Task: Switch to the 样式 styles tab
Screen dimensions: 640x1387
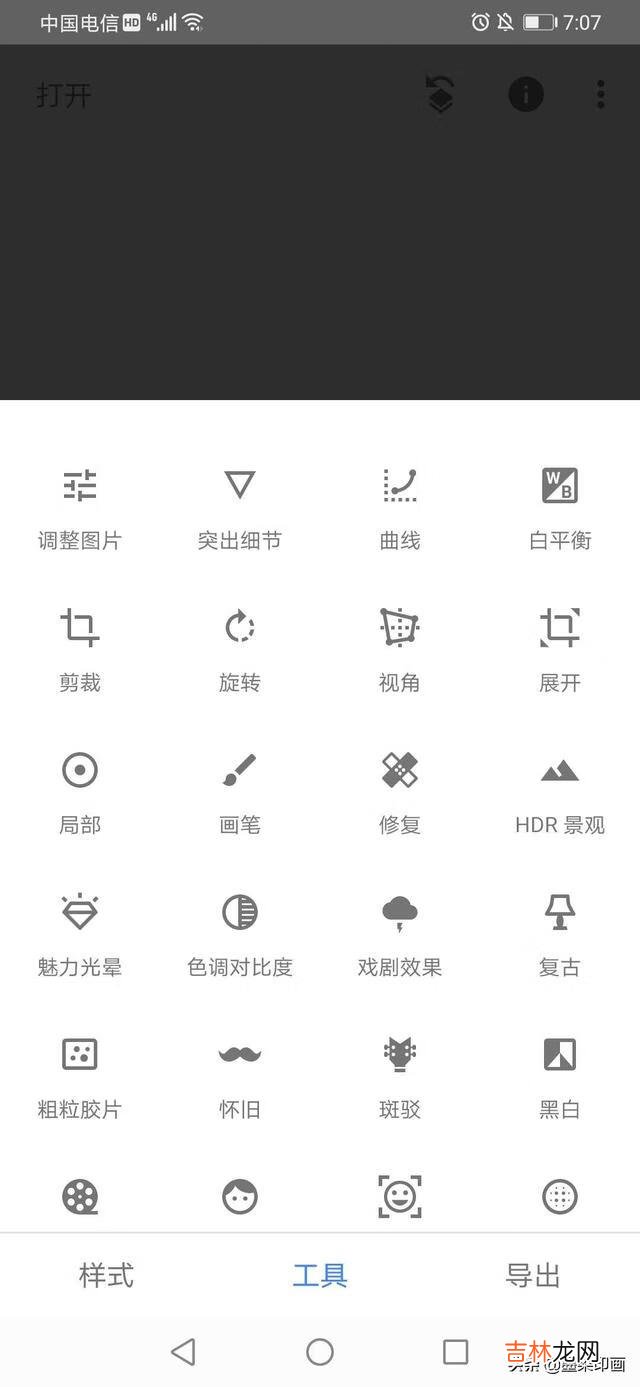Action: click(106, 1275)
